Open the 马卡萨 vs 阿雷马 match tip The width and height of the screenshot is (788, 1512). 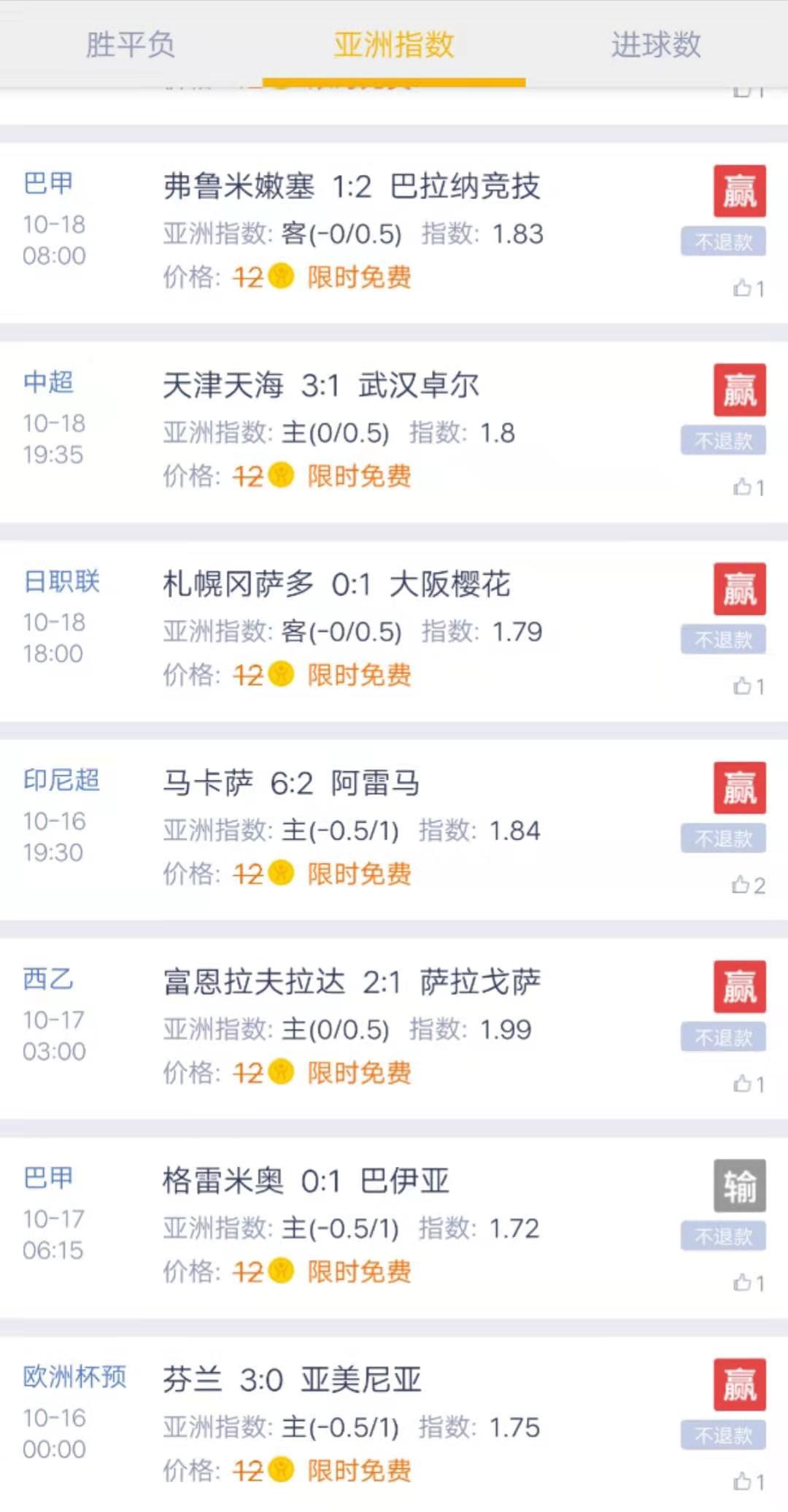[290, 784]
